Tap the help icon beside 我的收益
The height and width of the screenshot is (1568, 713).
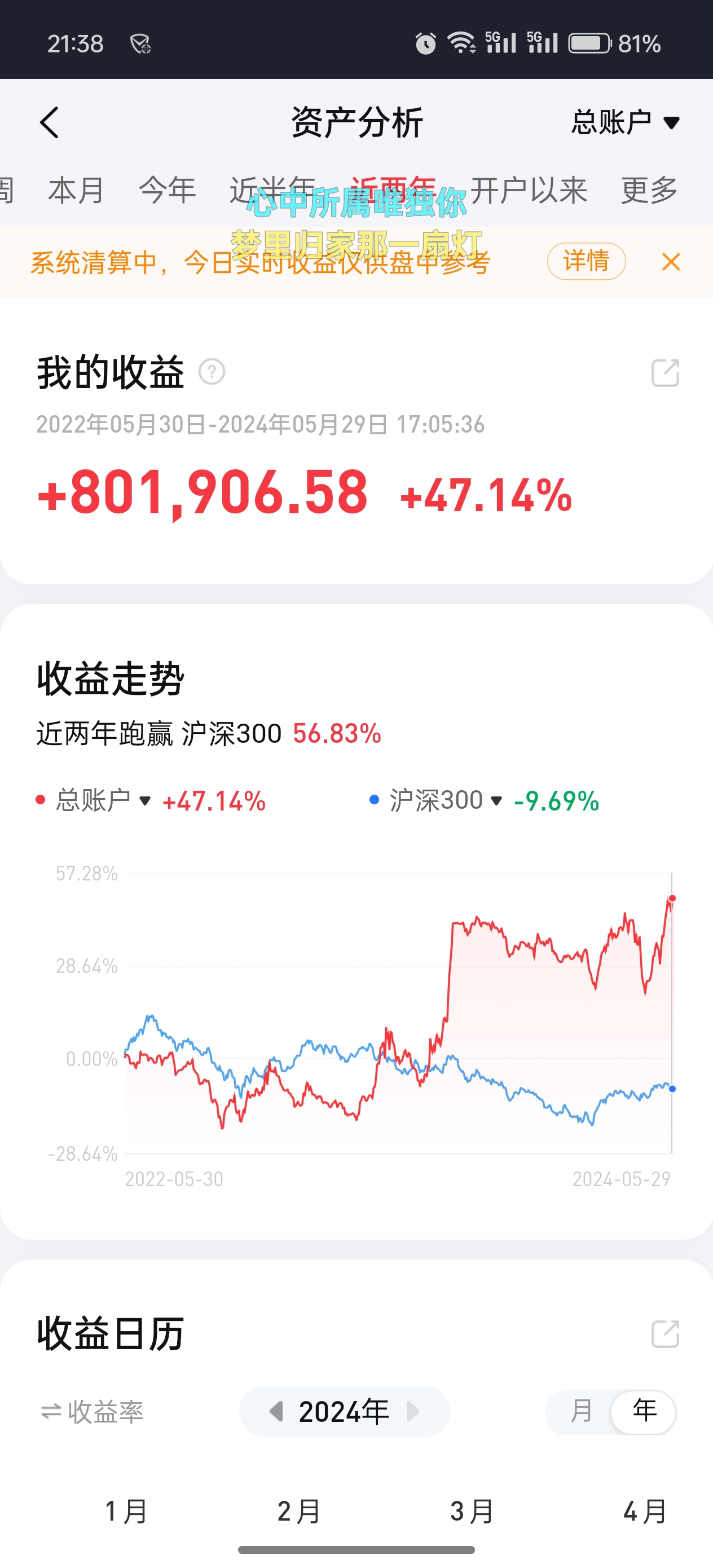(212, 371)
